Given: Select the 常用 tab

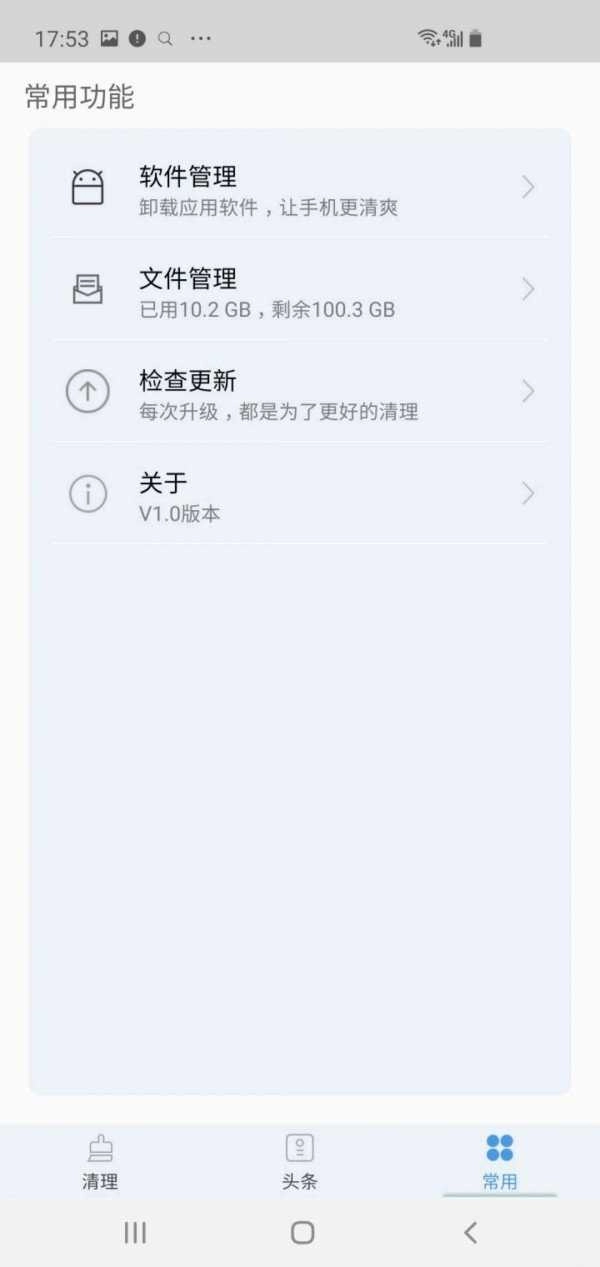Looking at the screenshot, I should coord(499,1161).
